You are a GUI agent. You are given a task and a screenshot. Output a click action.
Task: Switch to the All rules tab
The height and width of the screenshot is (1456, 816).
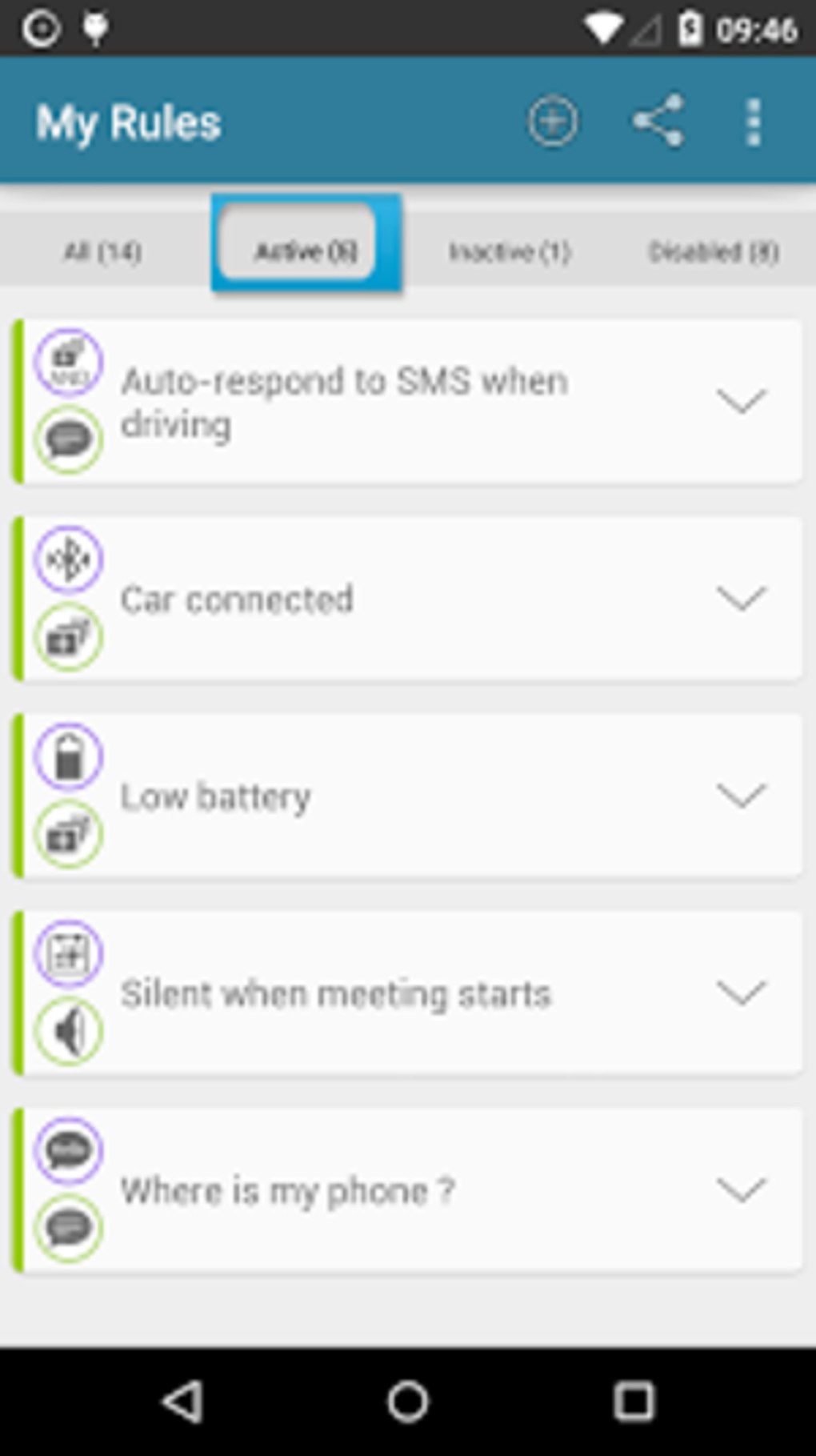(x=102, y=251)
